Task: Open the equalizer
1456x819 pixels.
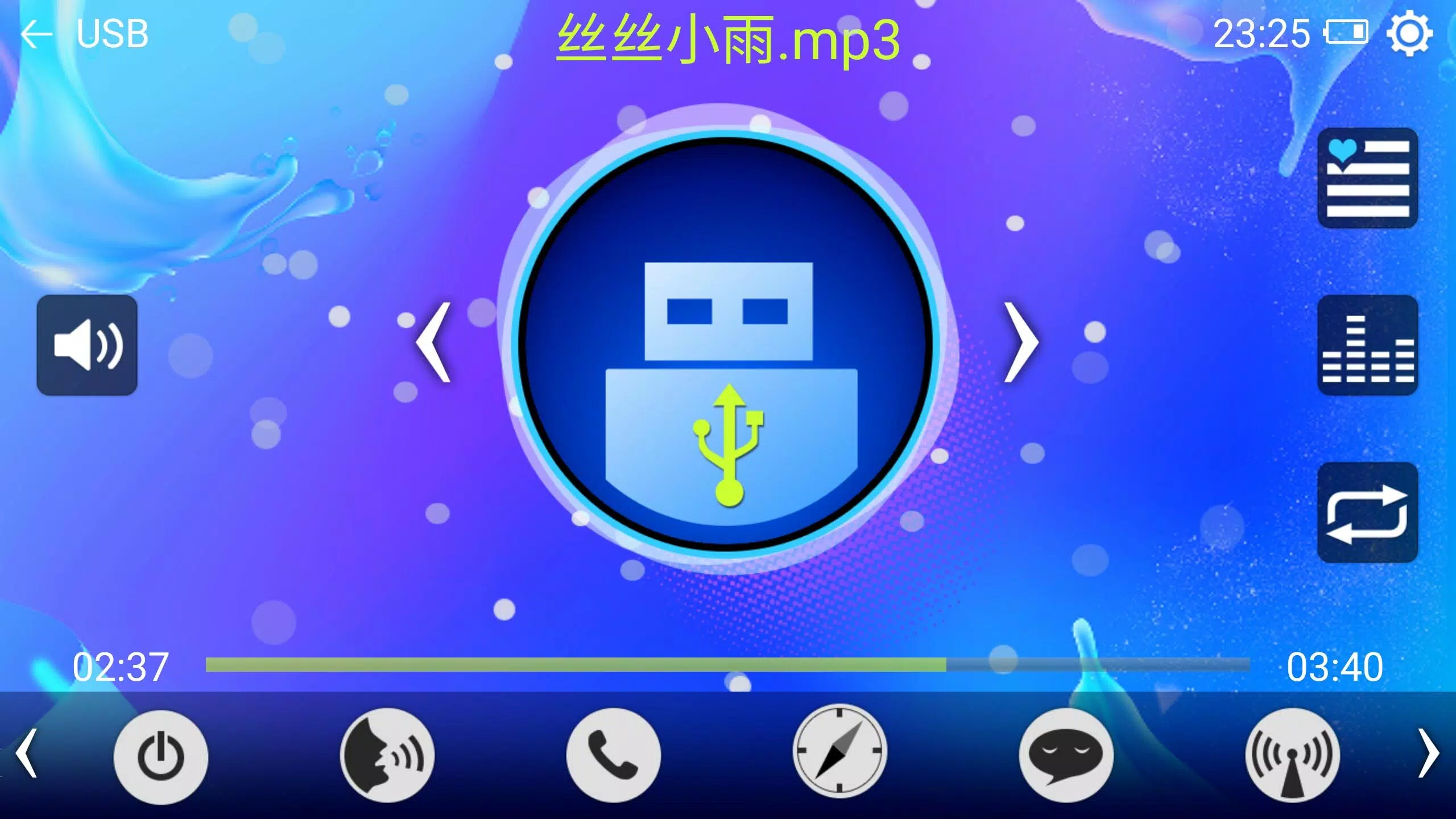Action: click(x=1367, y=345)
